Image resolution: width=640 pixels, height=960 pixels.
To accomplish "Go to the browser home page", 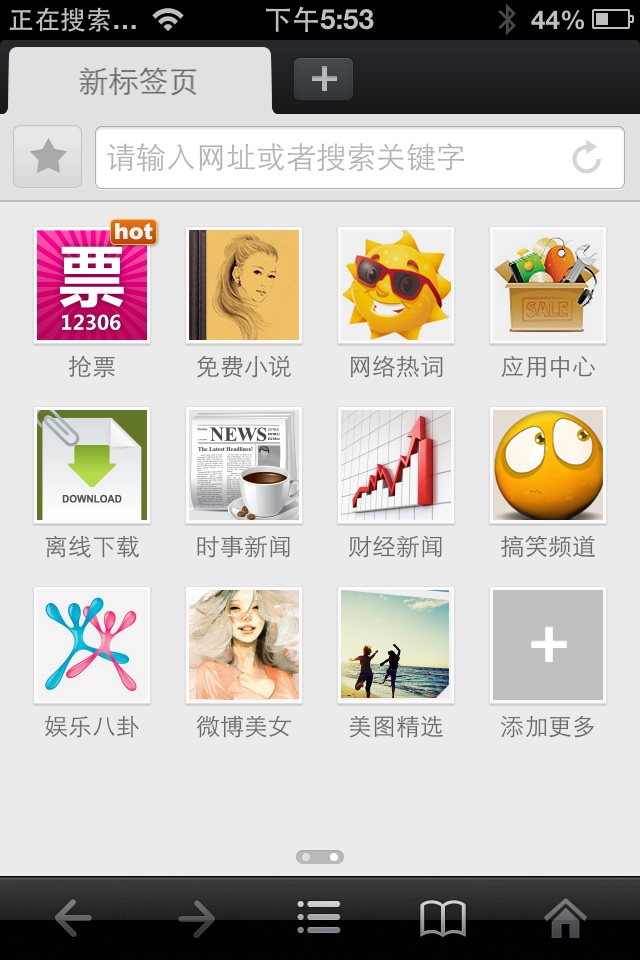I will pos(565,918).
